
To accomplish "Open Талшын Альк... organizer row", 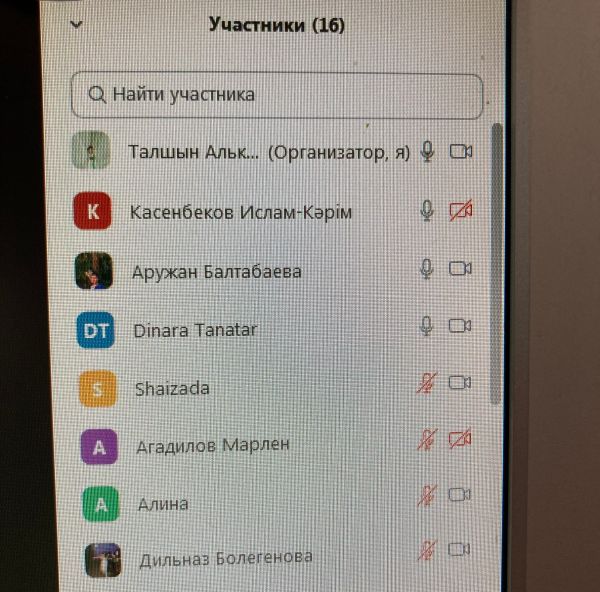I will pyautogui.click(x=269, y=153).
